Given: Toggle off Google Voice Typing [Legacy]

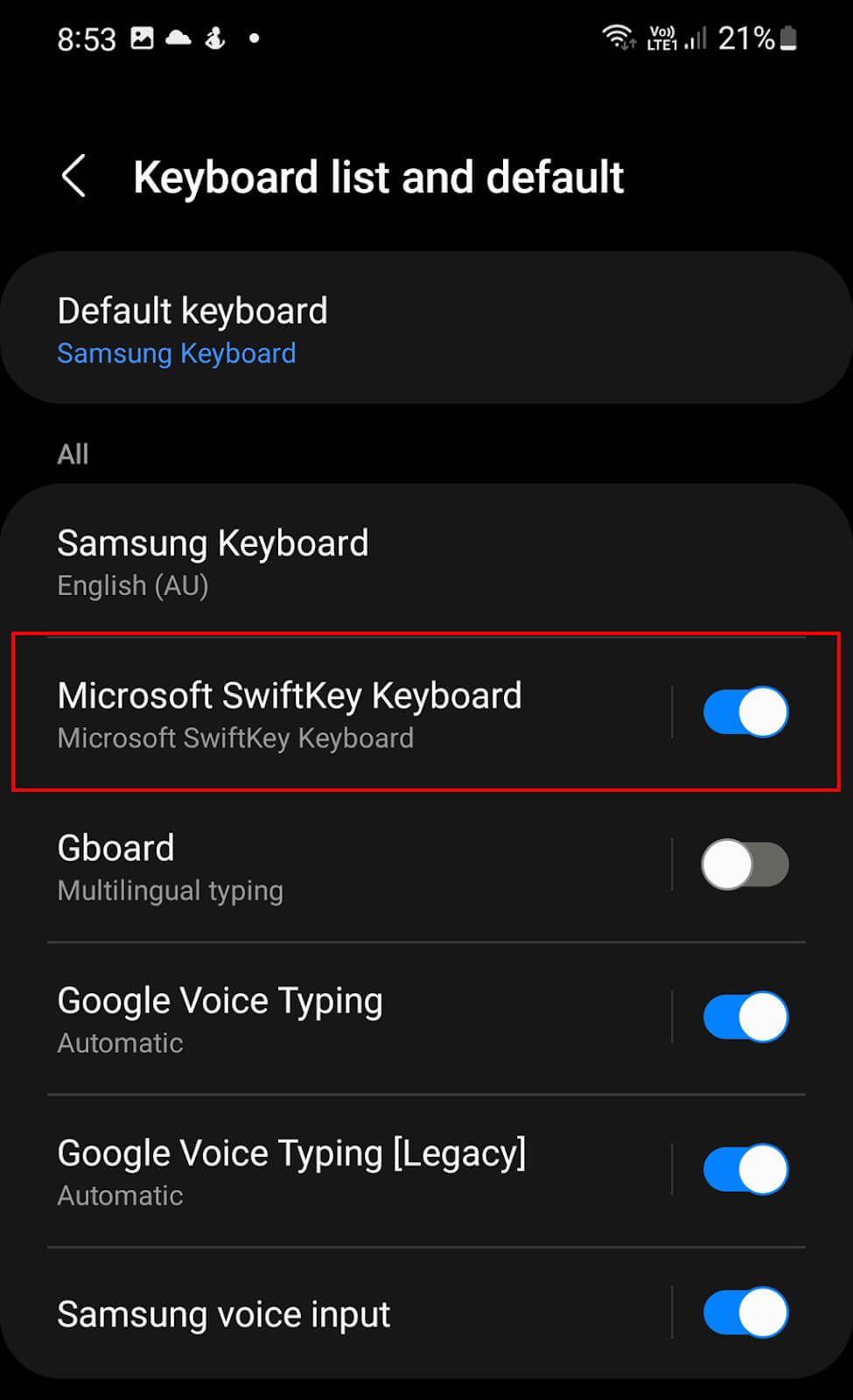Looking at the screenshot, I should pos(745,1169).
